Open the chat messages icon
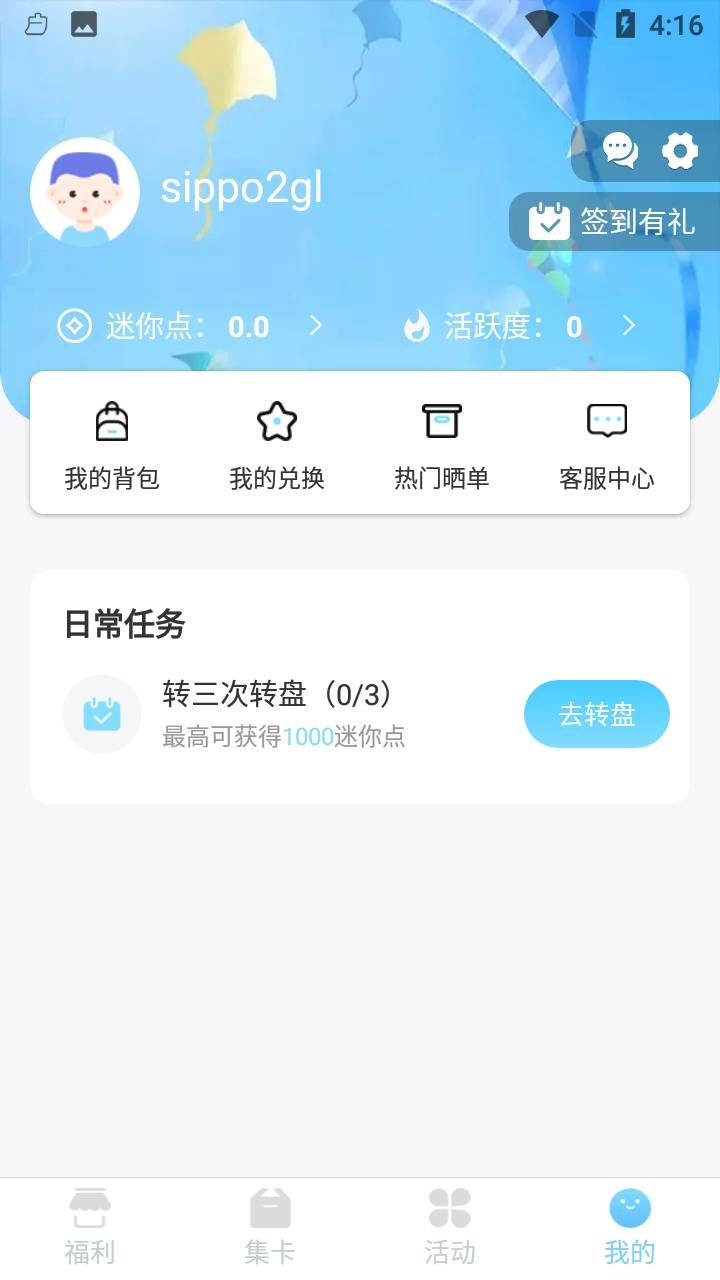 pyautogui.click(x=620, y=151)
